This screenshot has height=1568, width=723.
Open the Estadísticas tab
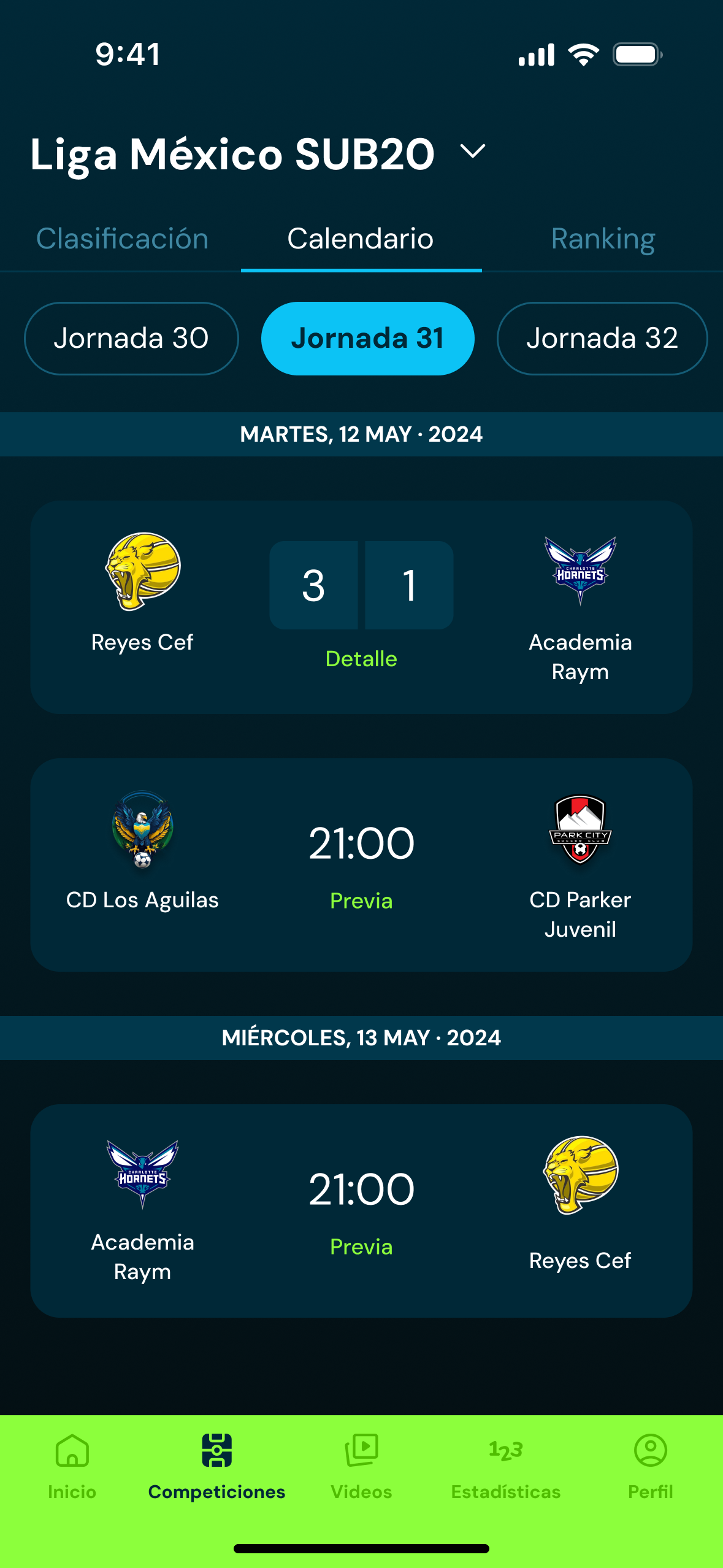tap(506, 1466)
